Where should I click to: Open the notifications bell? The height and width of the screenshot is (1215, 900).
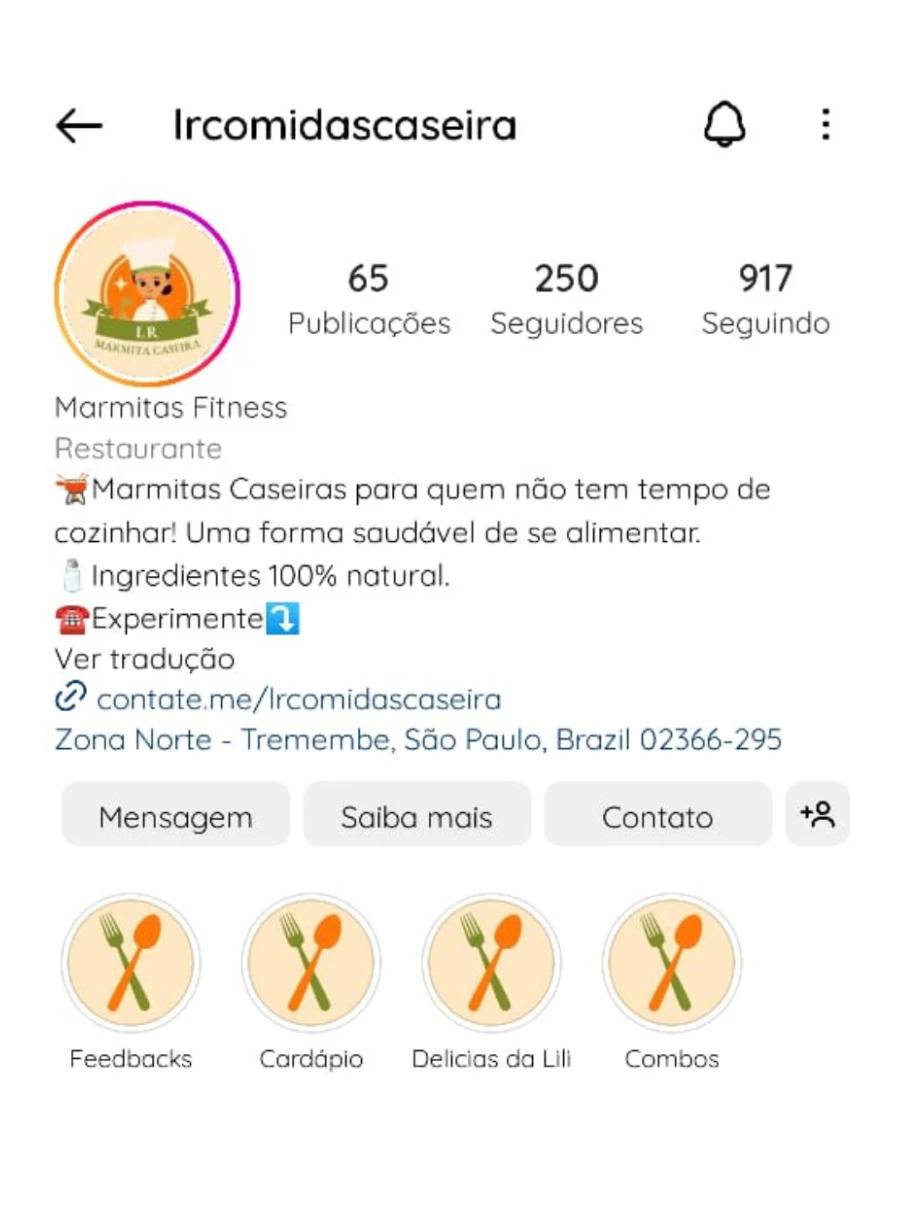(724, 126)
